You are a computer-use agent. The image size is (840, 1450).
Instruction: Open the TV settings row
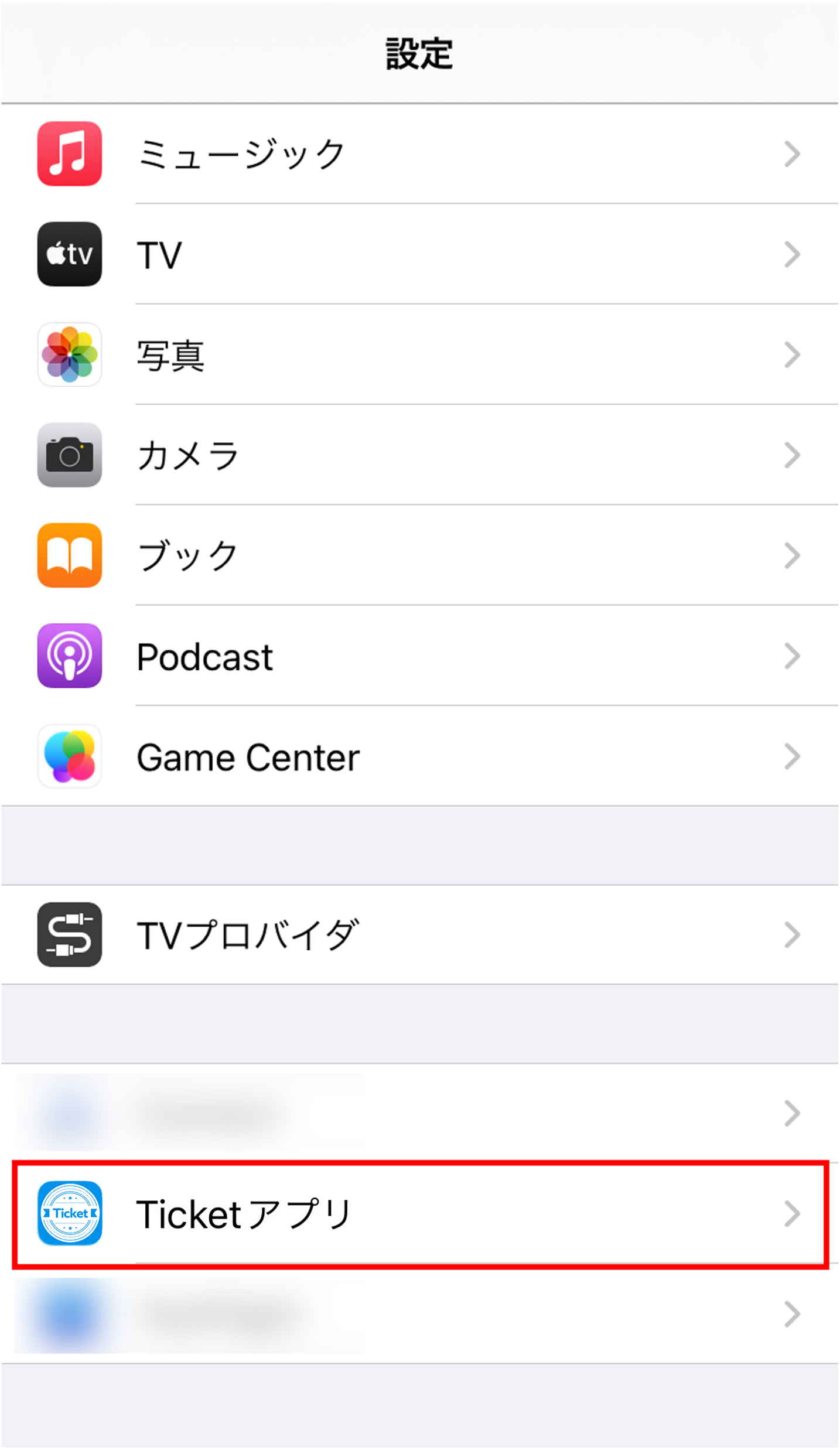(x=420, y=254)
